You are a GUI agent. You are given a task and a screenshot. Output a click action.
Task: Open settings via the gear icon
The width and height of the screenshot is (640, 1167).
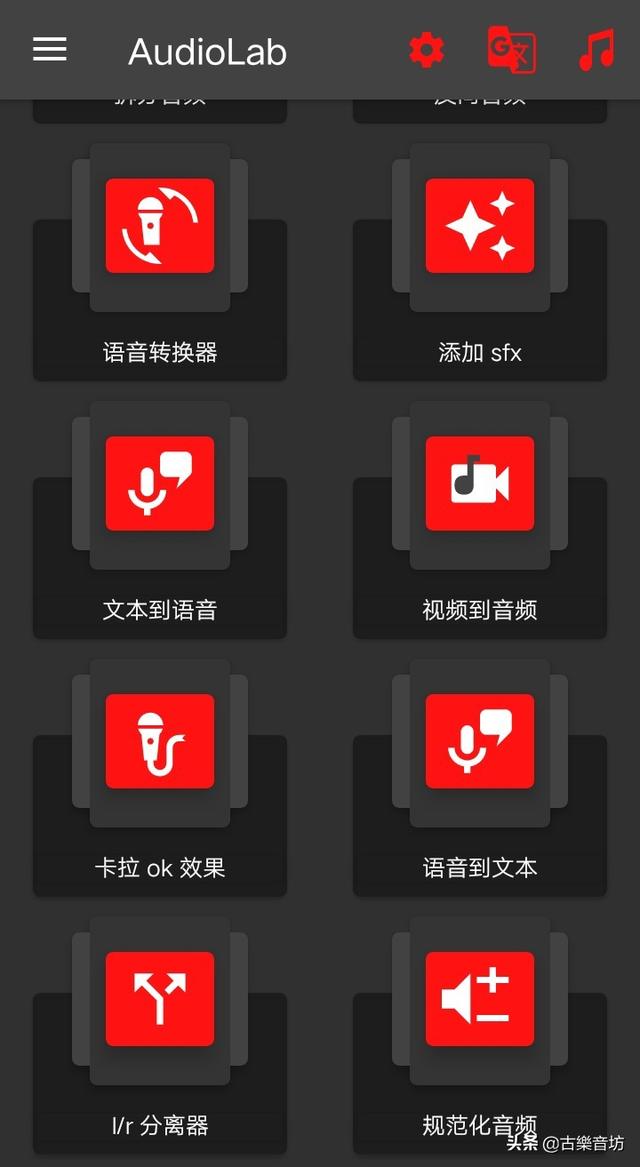tap(427, 50)
